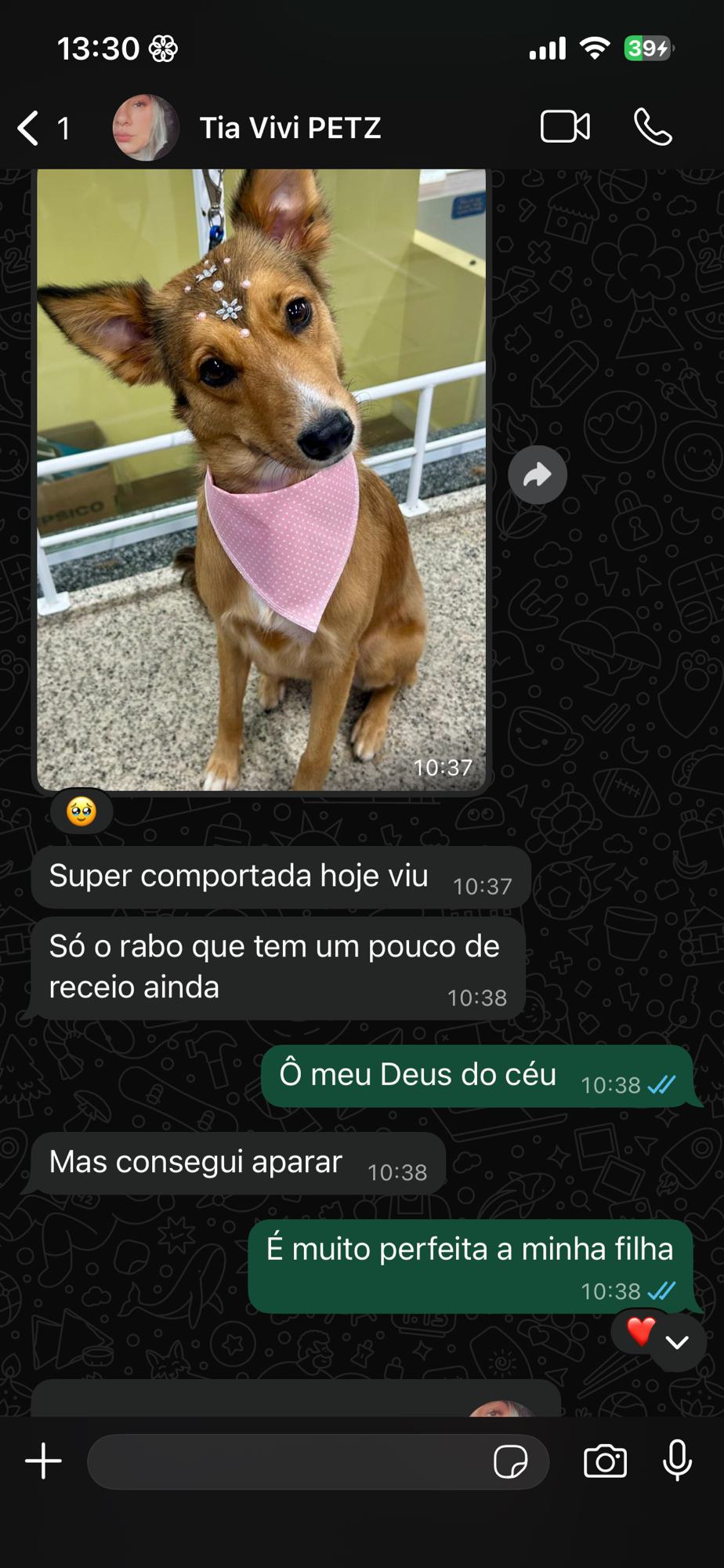The width and height of the screenshot is (724, 1568).
Task: Open Tia Vivi PETZ contact info
Action: (290, 128)
